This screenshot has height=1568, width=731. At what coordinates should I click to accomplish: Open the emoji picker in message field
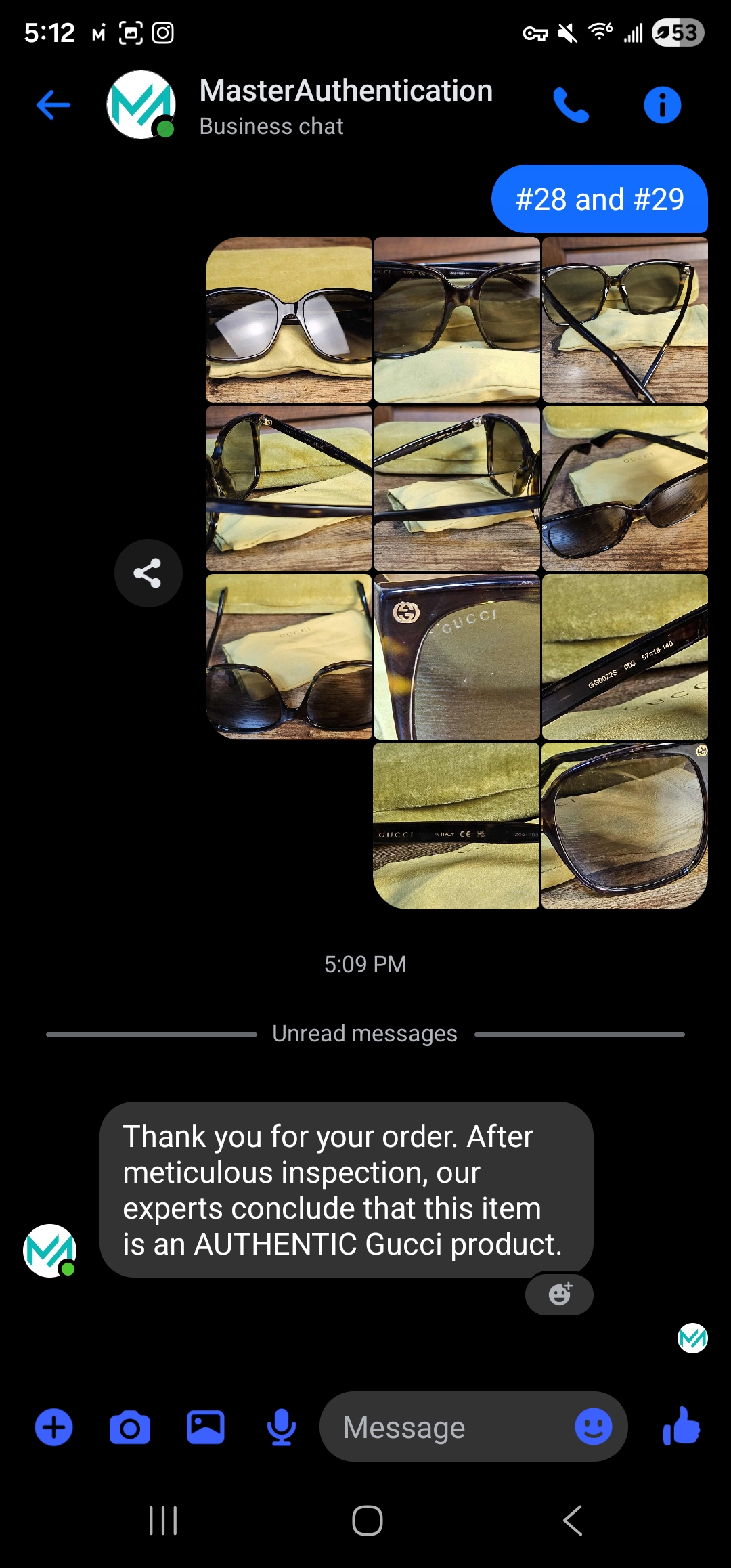tap(593, 1427)
